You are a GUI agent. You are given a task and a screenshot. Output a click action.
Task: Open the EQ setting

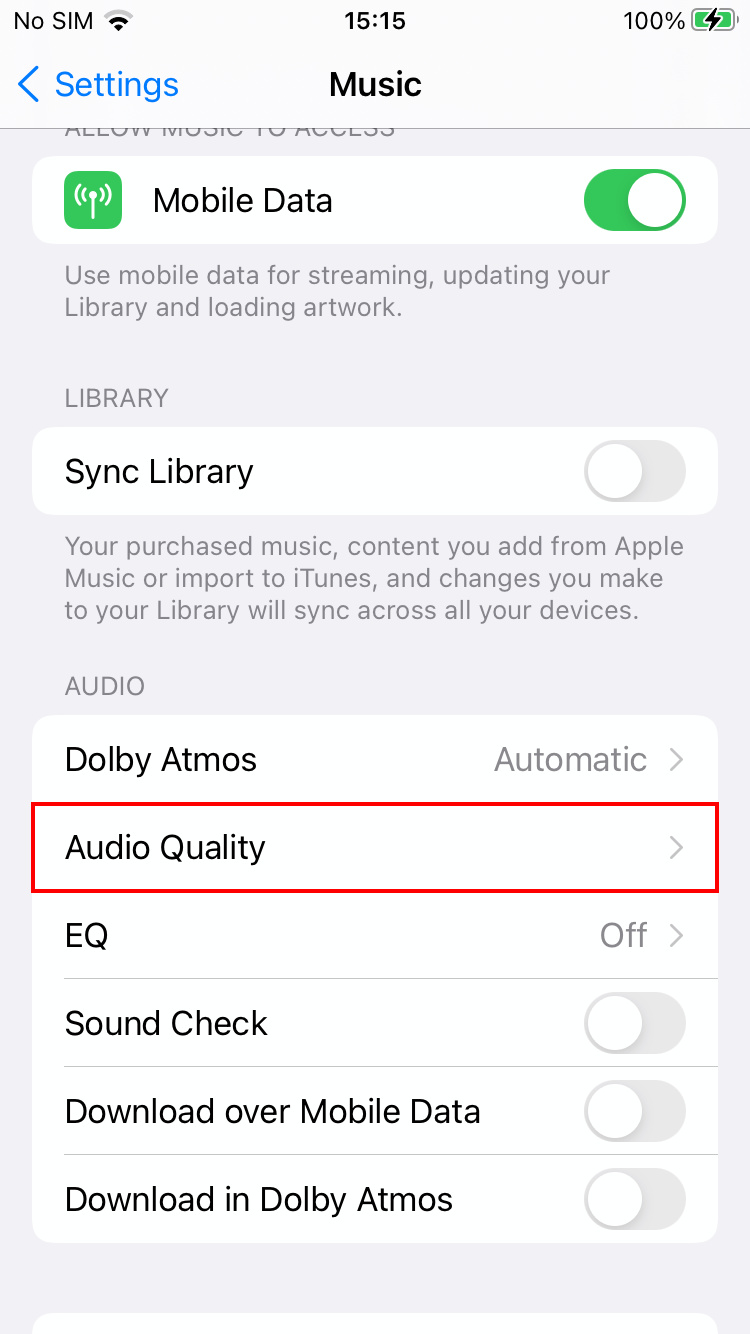[x=375, y=935]
